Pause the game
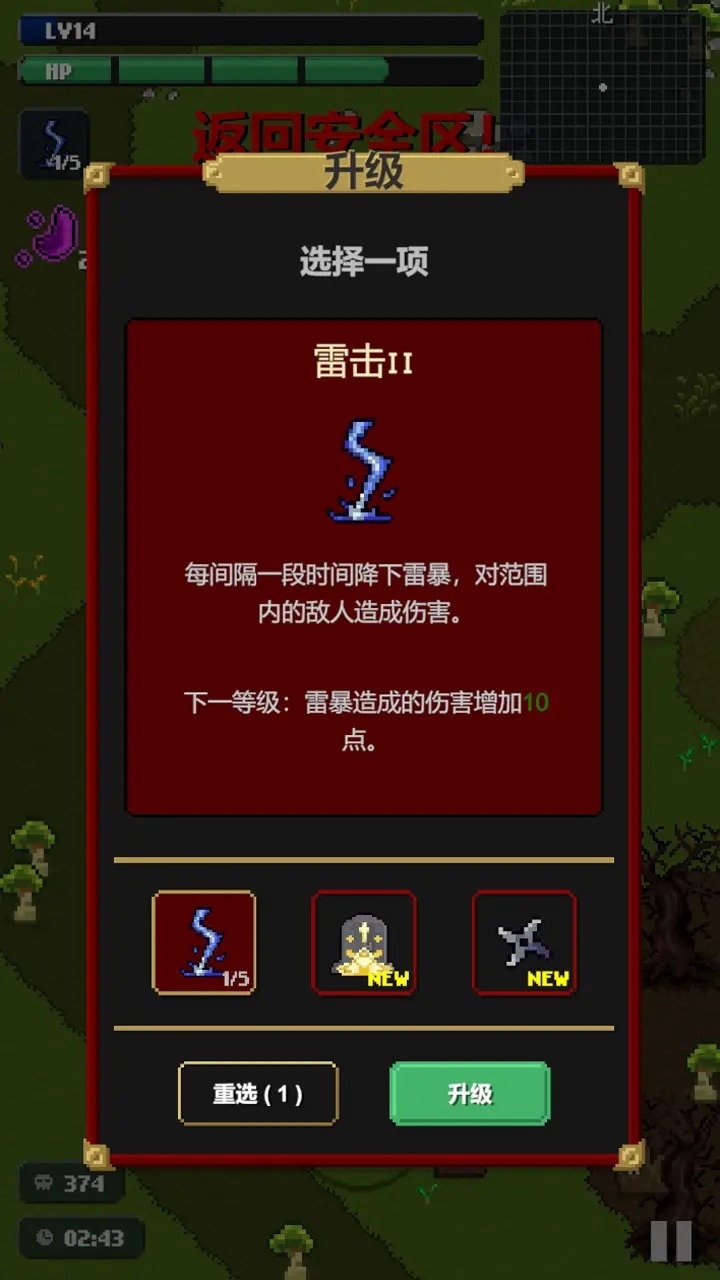 click(671, 1241)
